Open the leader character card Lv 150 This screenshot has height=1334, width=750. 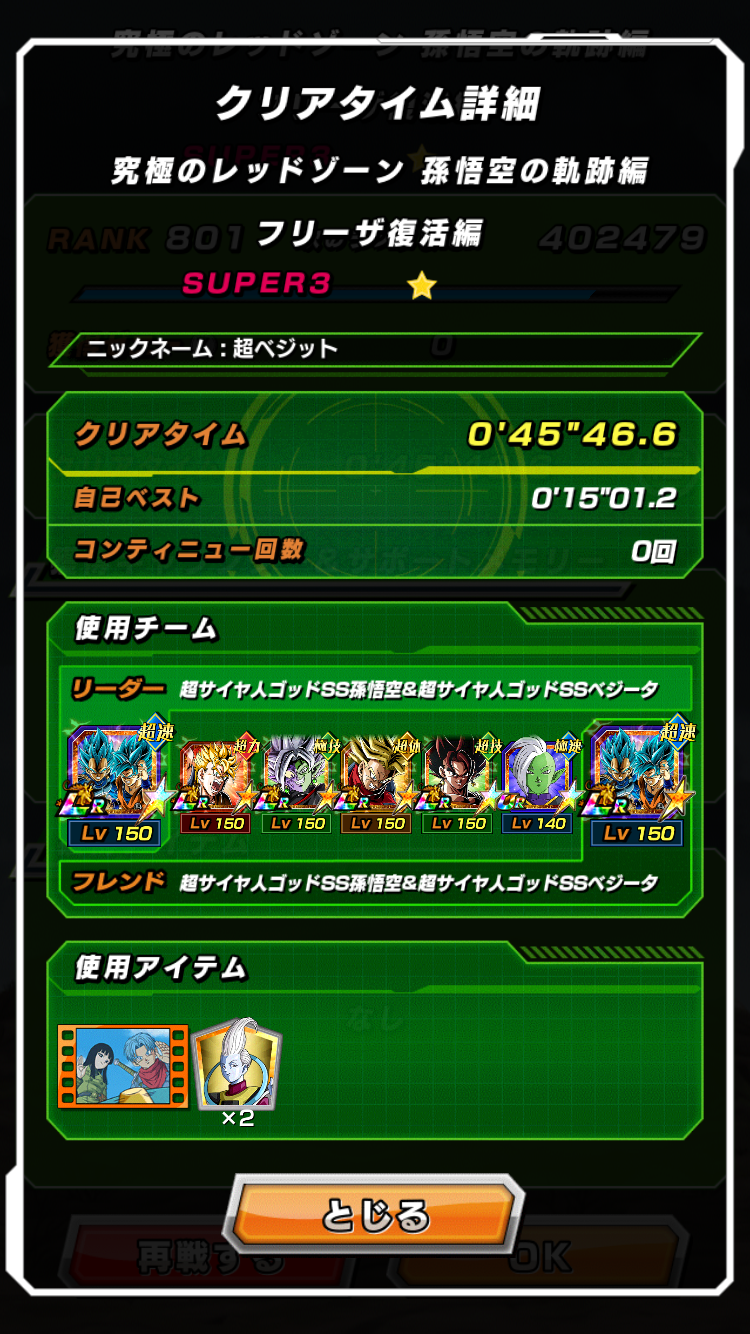pos(115,783)
